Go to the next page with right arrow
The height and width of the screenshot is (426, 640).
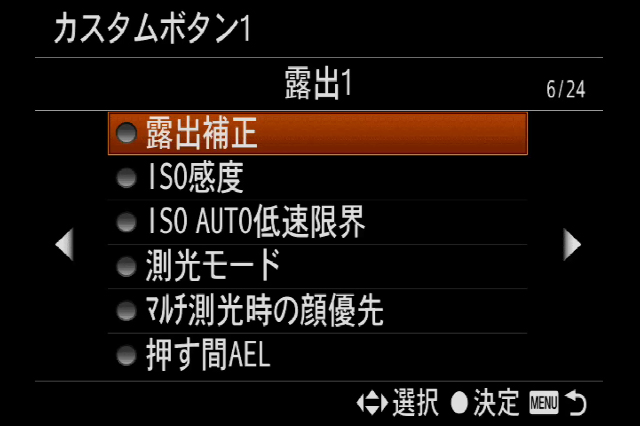[572, 244]
